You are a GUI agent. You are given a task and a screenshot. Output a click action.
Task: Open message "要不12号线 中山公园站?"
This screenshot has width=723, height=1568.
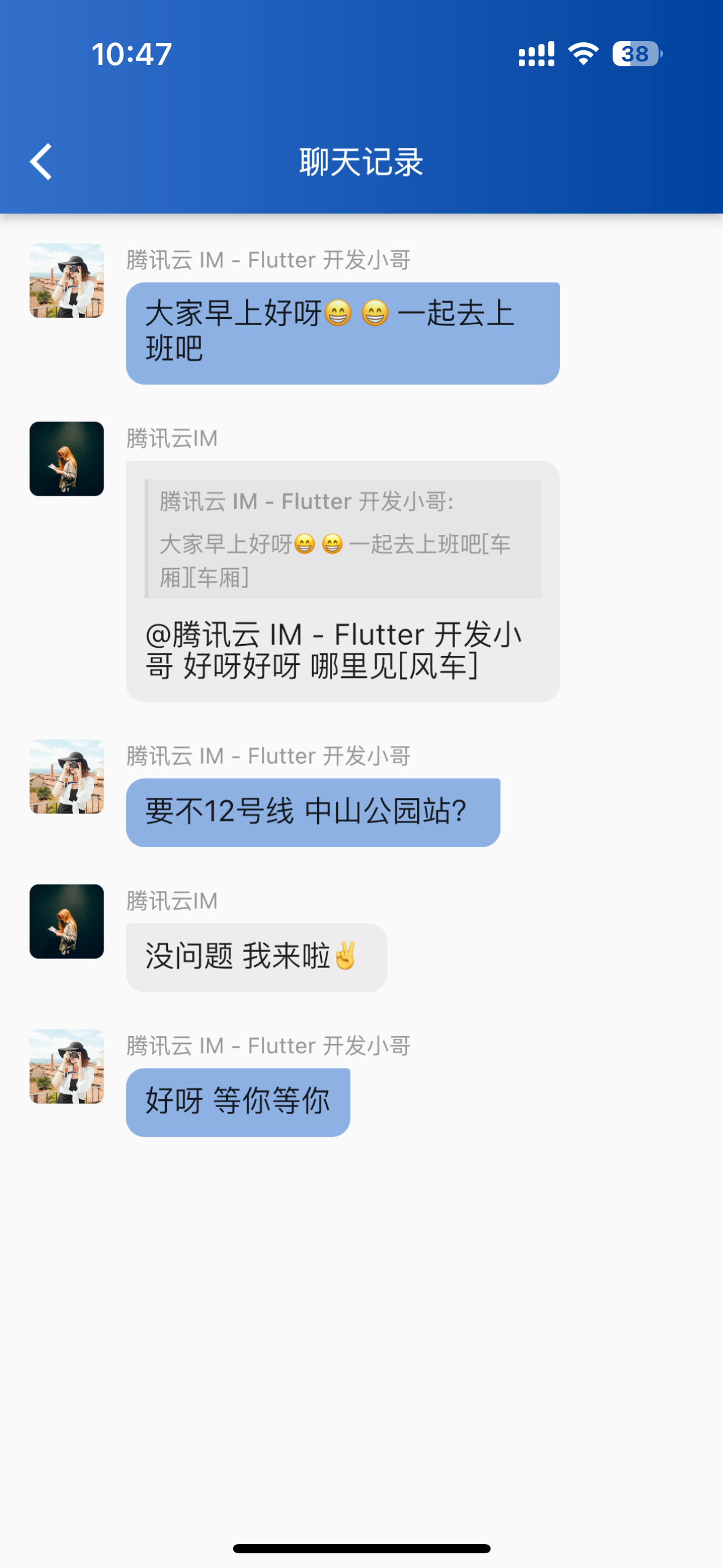point(313,812)
